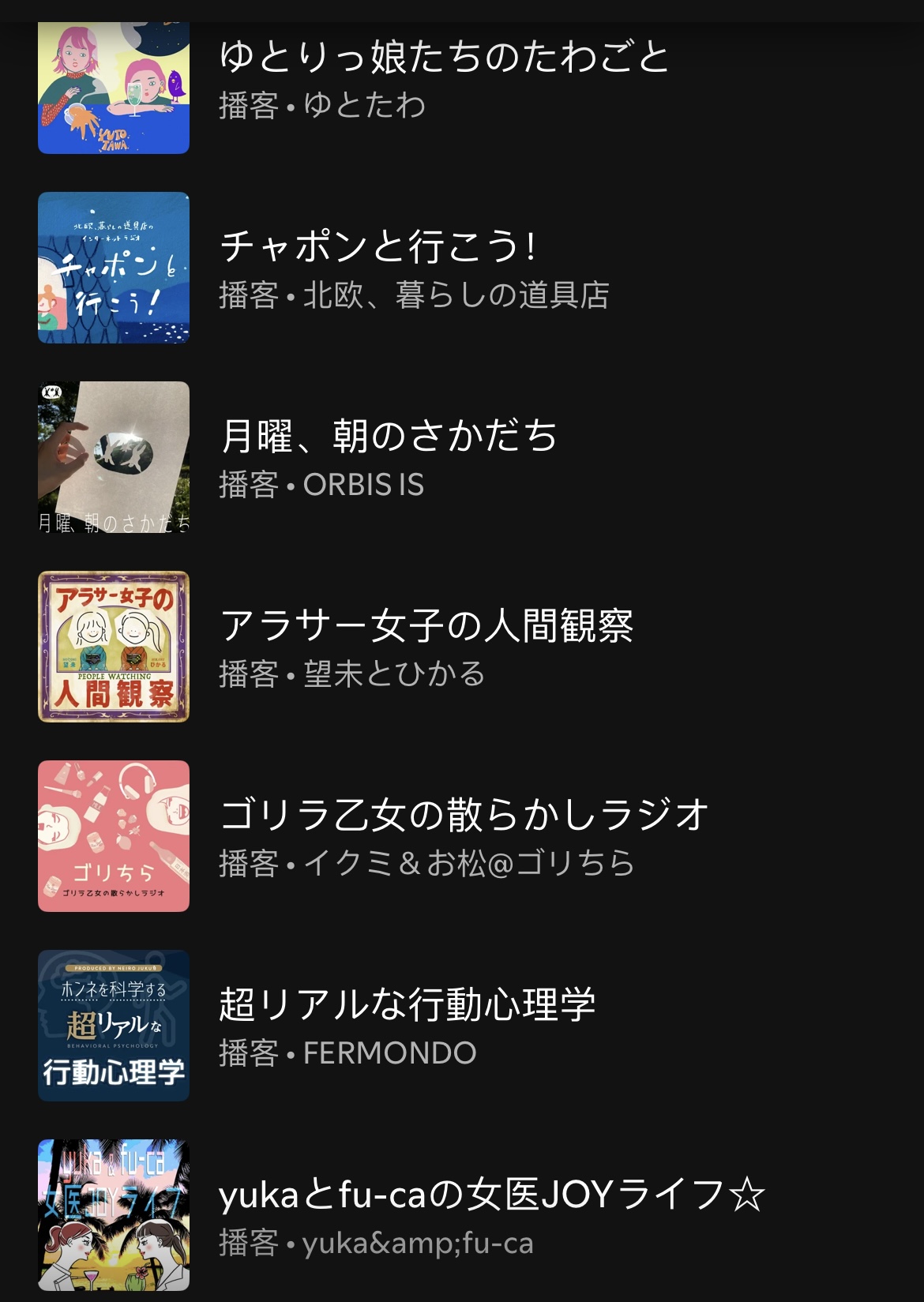Tap the アラサー女子の人間観察 podcast row
Screen dimensions: 924x1302
pyautogui.click(x=426, y=647)
